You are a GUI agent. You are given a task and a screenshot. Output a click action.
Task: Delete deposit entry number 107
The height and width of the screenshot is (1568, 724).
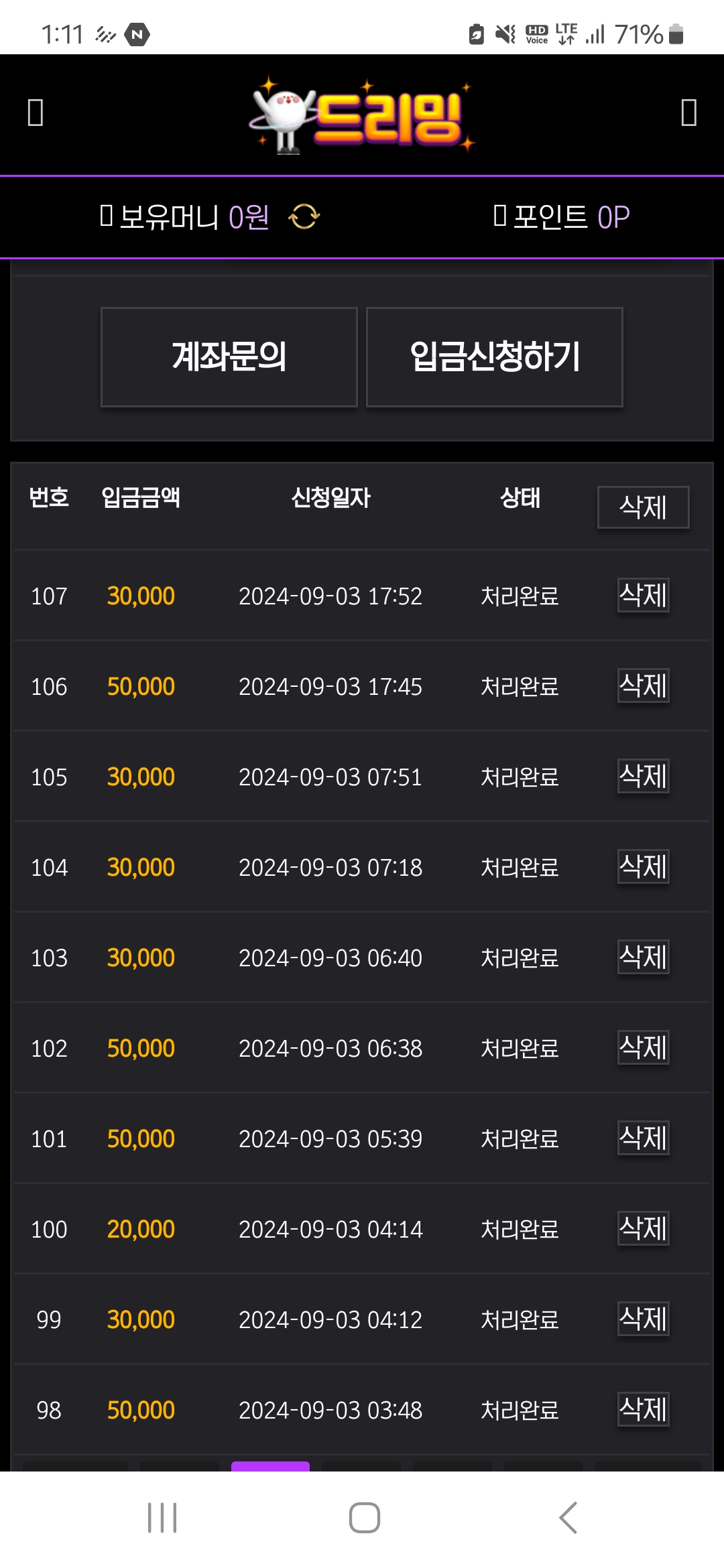click(x=643, y=595)
